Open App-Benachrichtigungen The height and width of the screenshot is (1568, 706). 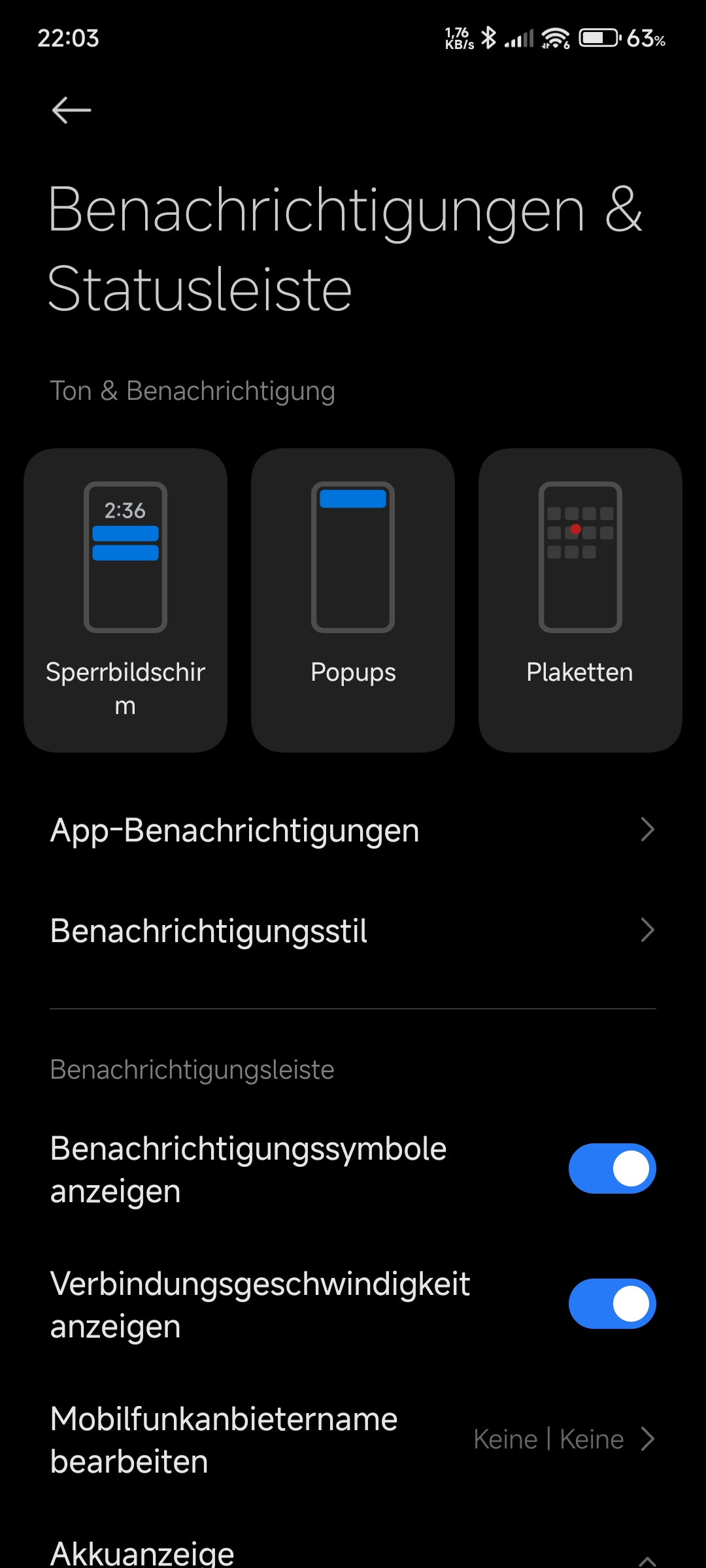pyautogui.click(x=353, y=830)
